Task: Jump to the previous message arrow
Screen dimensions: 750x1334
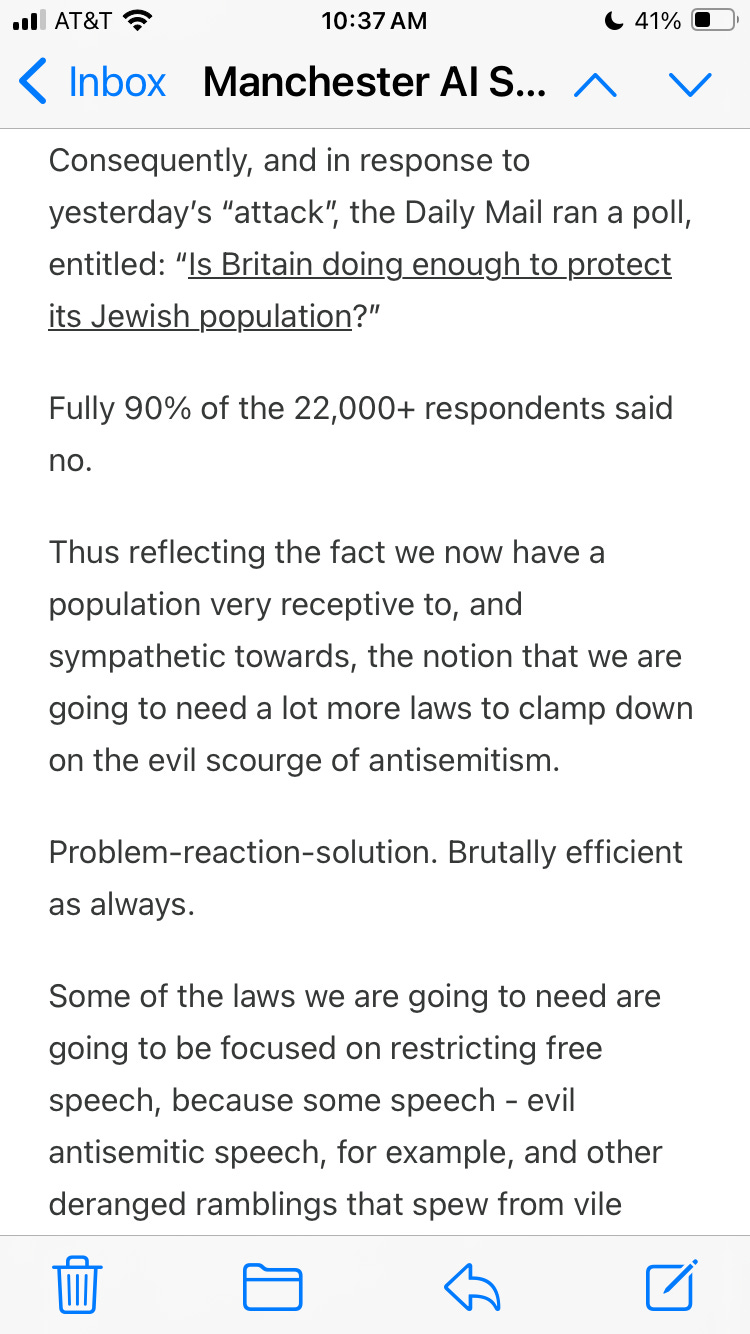Action: 596,84
